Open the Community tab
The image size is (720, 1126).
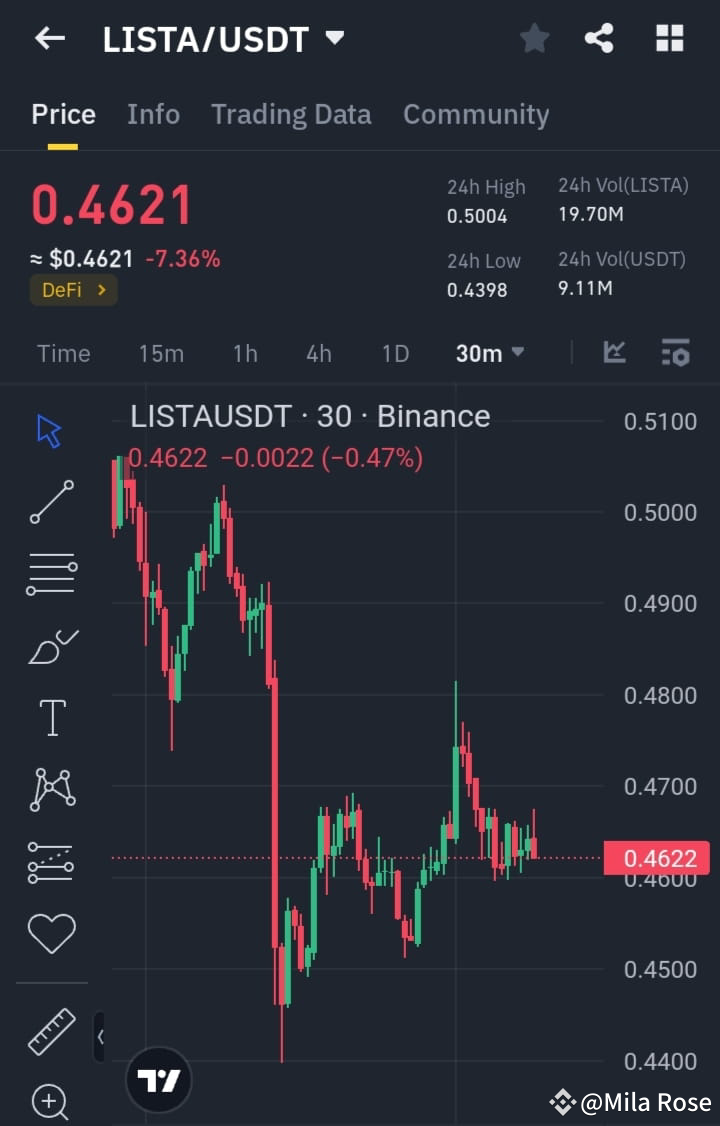[476, 114]
